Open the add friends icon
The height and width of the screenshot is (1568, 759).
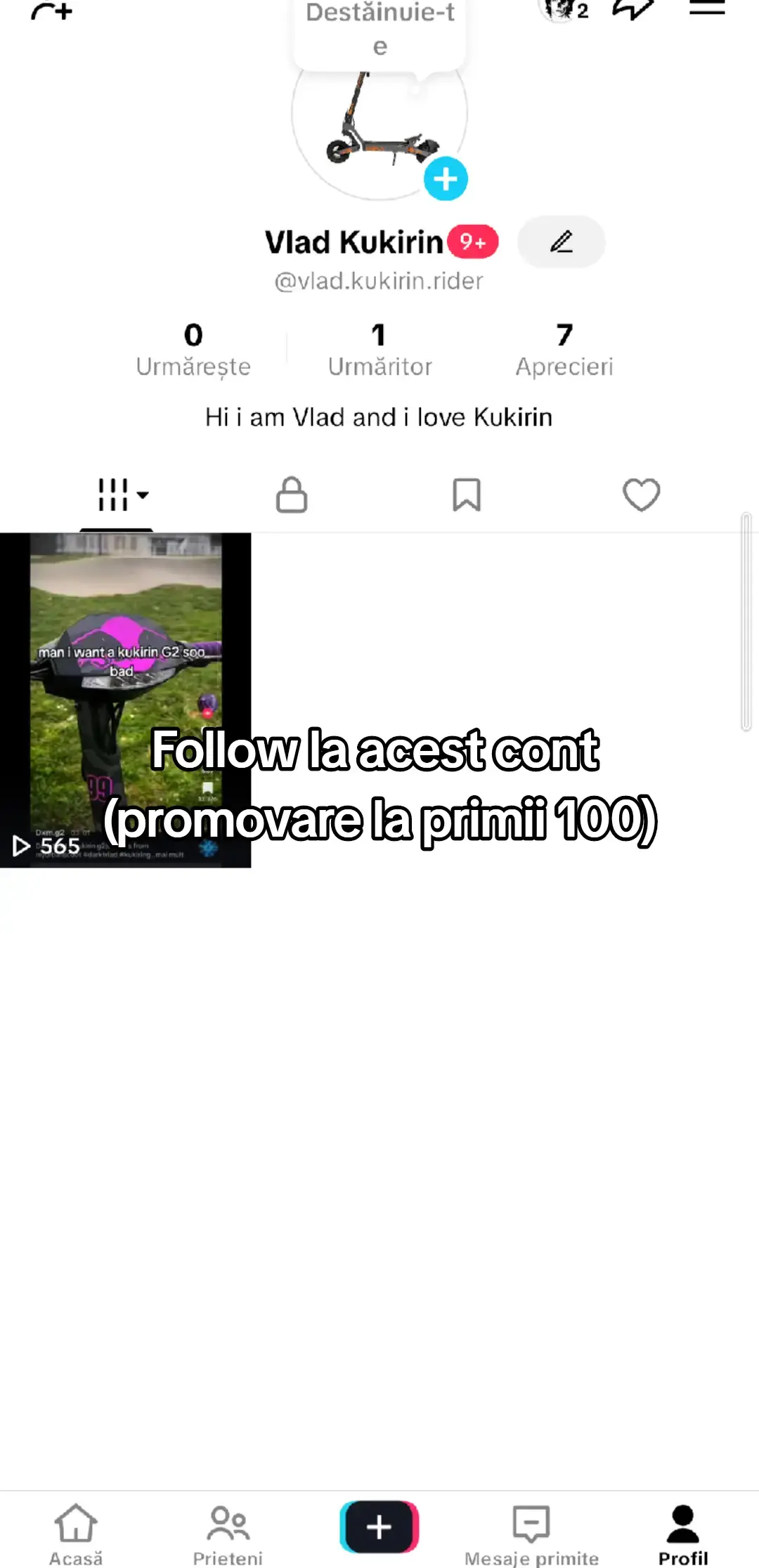(52, 10)
